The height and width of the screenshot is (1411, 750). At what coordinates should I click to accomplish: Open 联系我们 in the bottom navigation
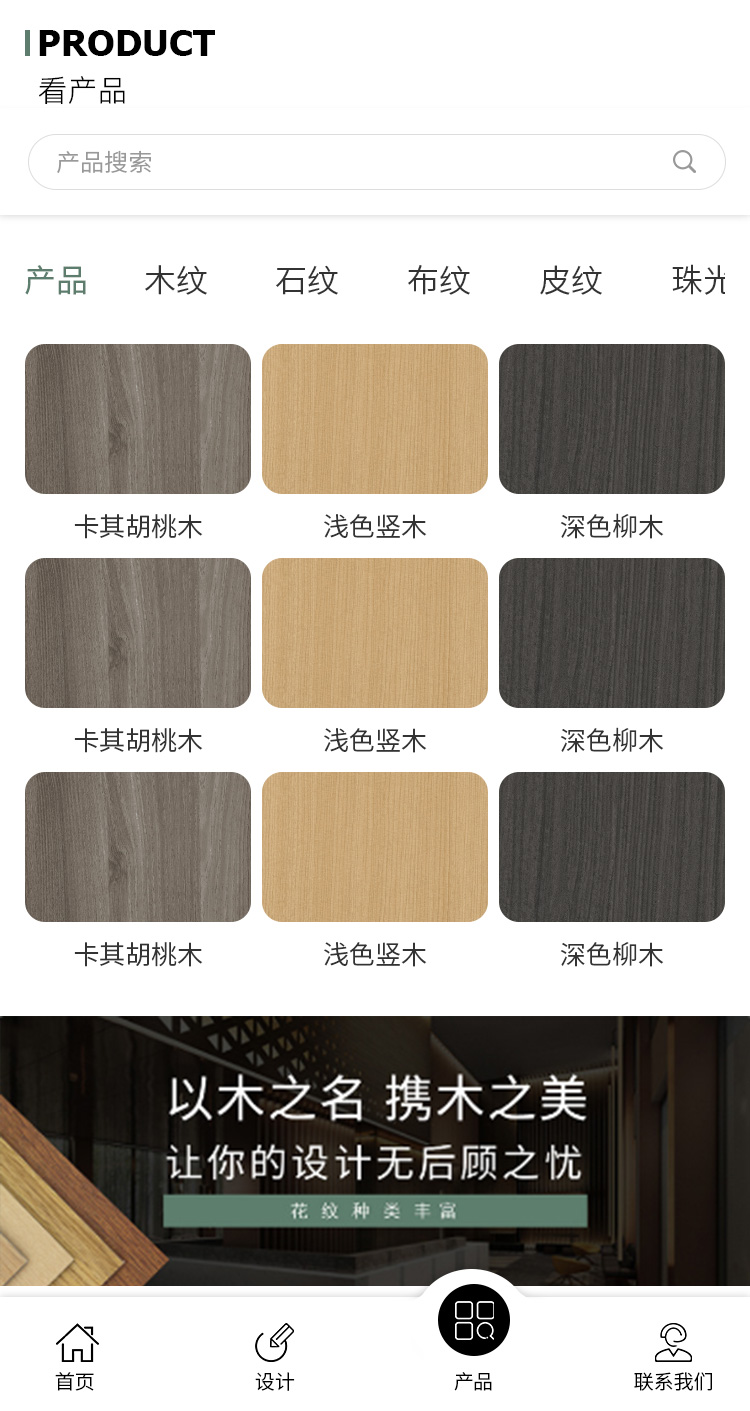(674, 1355)
